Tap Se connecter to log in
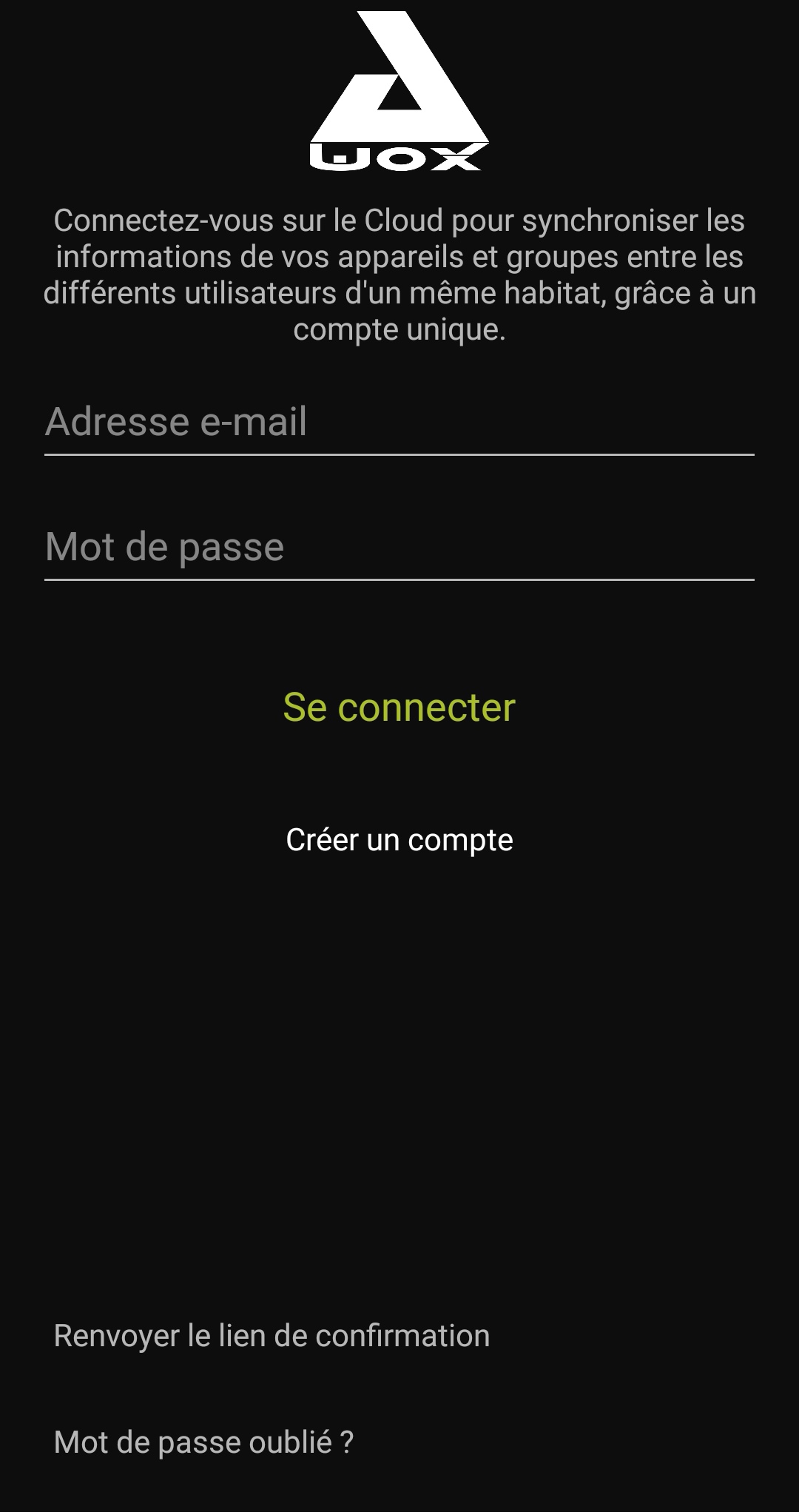Image resolution: width=799 pixels, height=1512 pixels. (399, 708)
